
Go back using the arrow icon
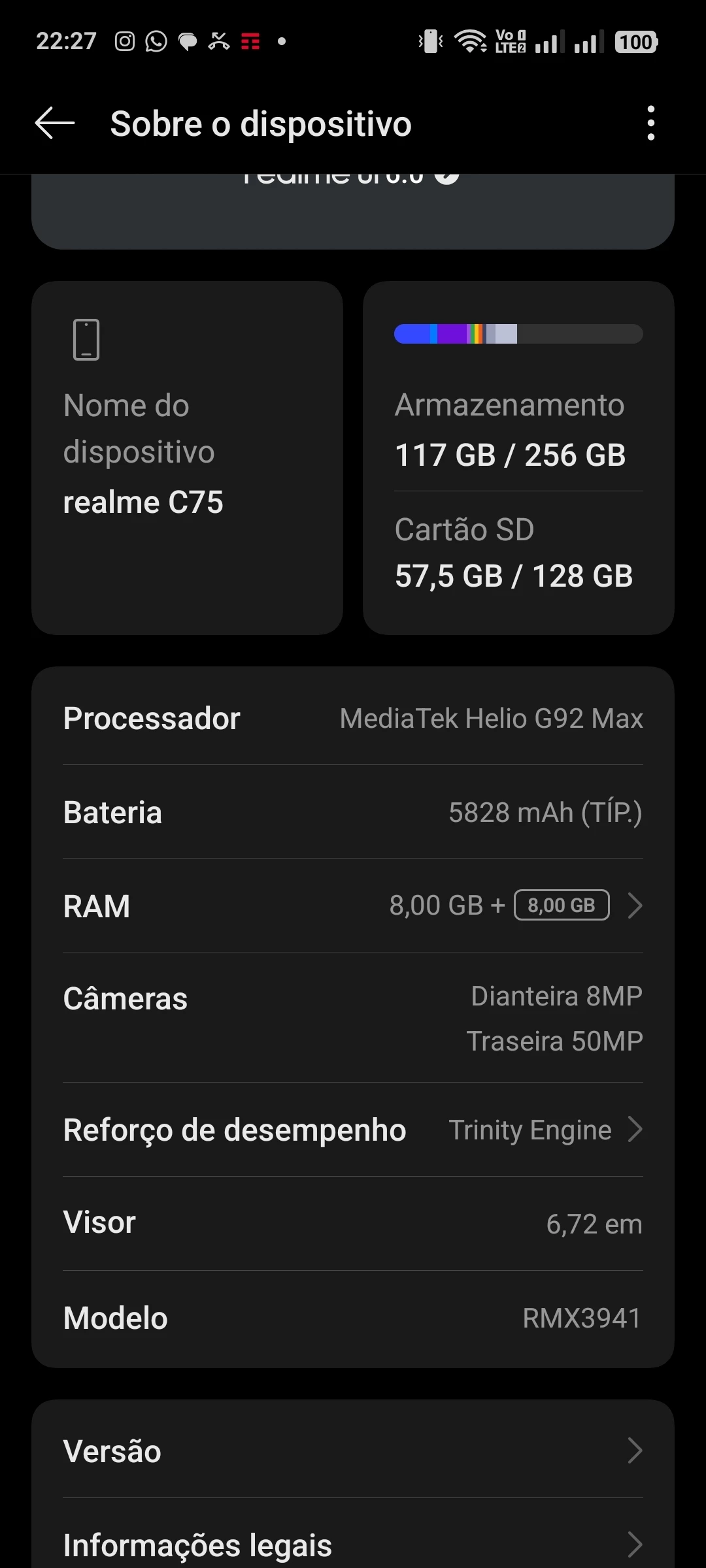55,123
